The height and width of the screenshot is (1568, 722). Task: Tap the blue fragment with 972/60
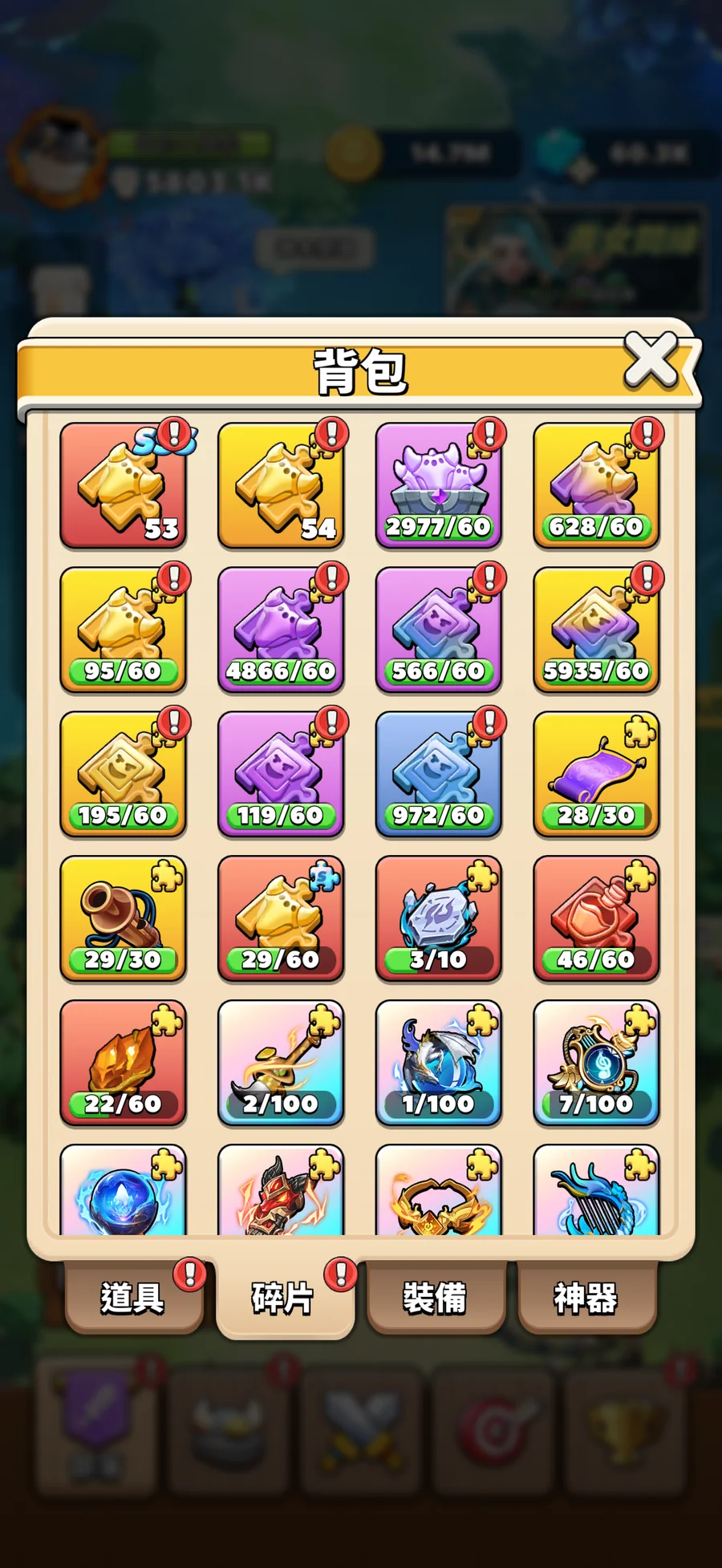[x=438, y=775]
